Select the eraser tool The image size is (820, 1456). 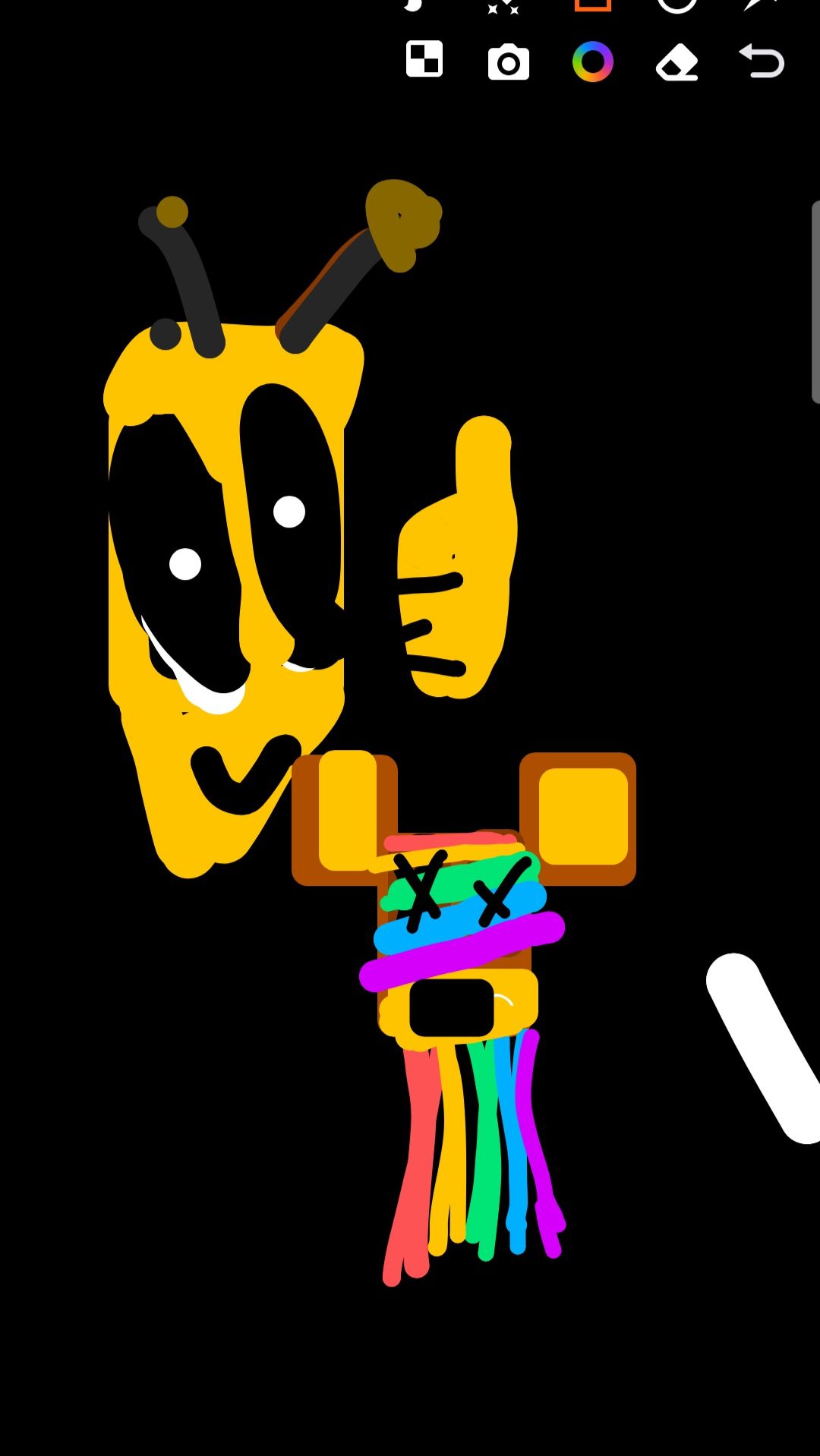pyautogui.click(x=676, y=62)
